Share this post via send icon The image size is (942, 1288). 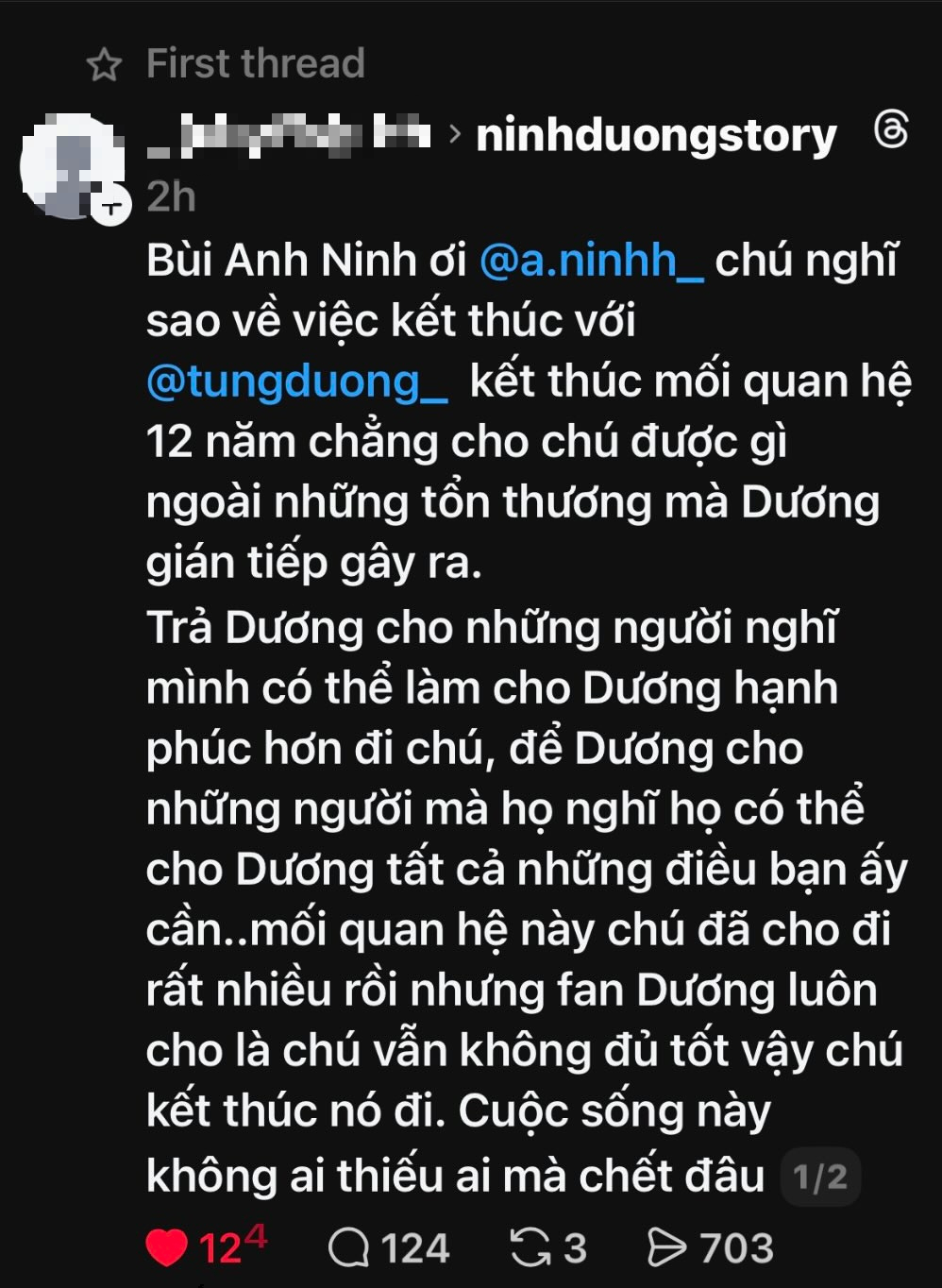[x=667, y=1248]
